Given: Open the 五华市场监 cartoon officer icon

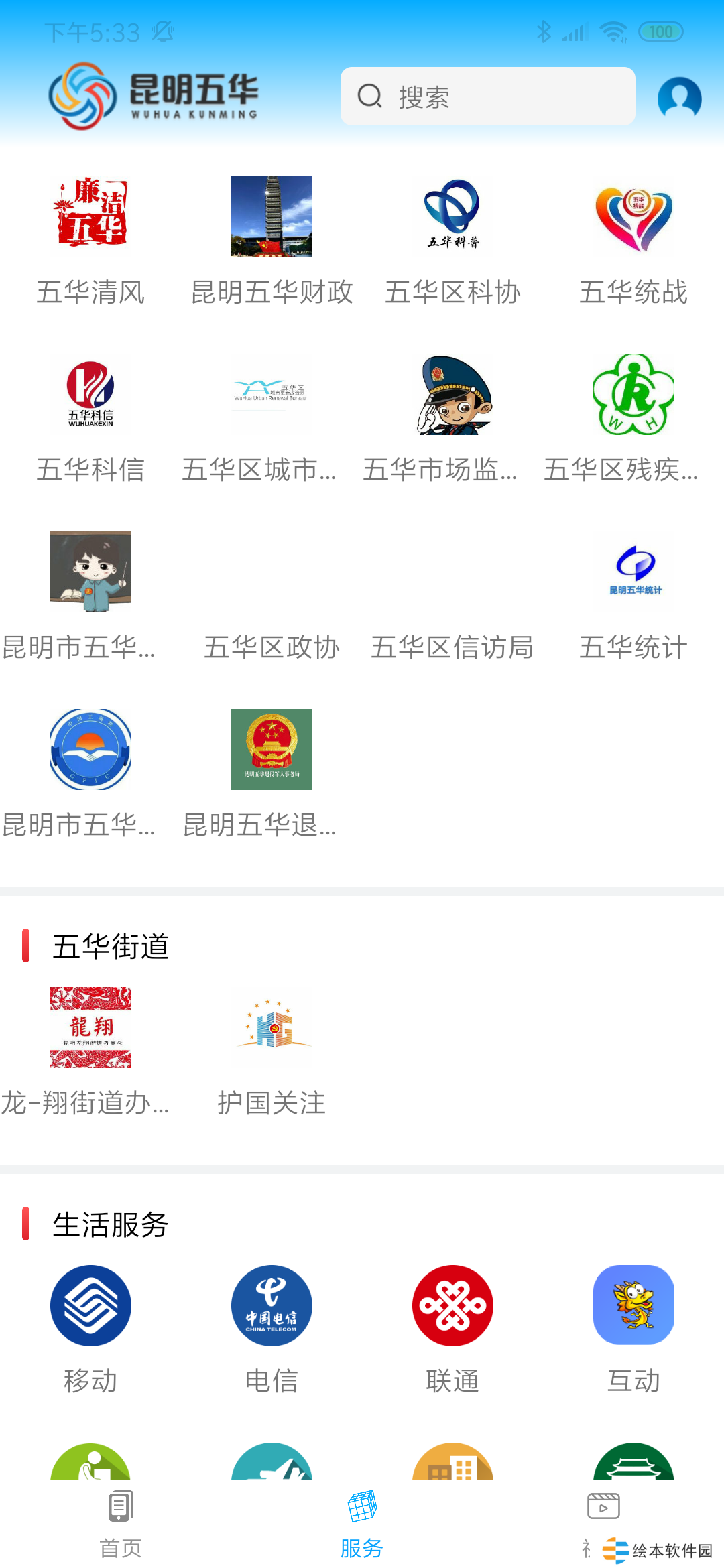Looking at the screenshot, I should [452, 394].
